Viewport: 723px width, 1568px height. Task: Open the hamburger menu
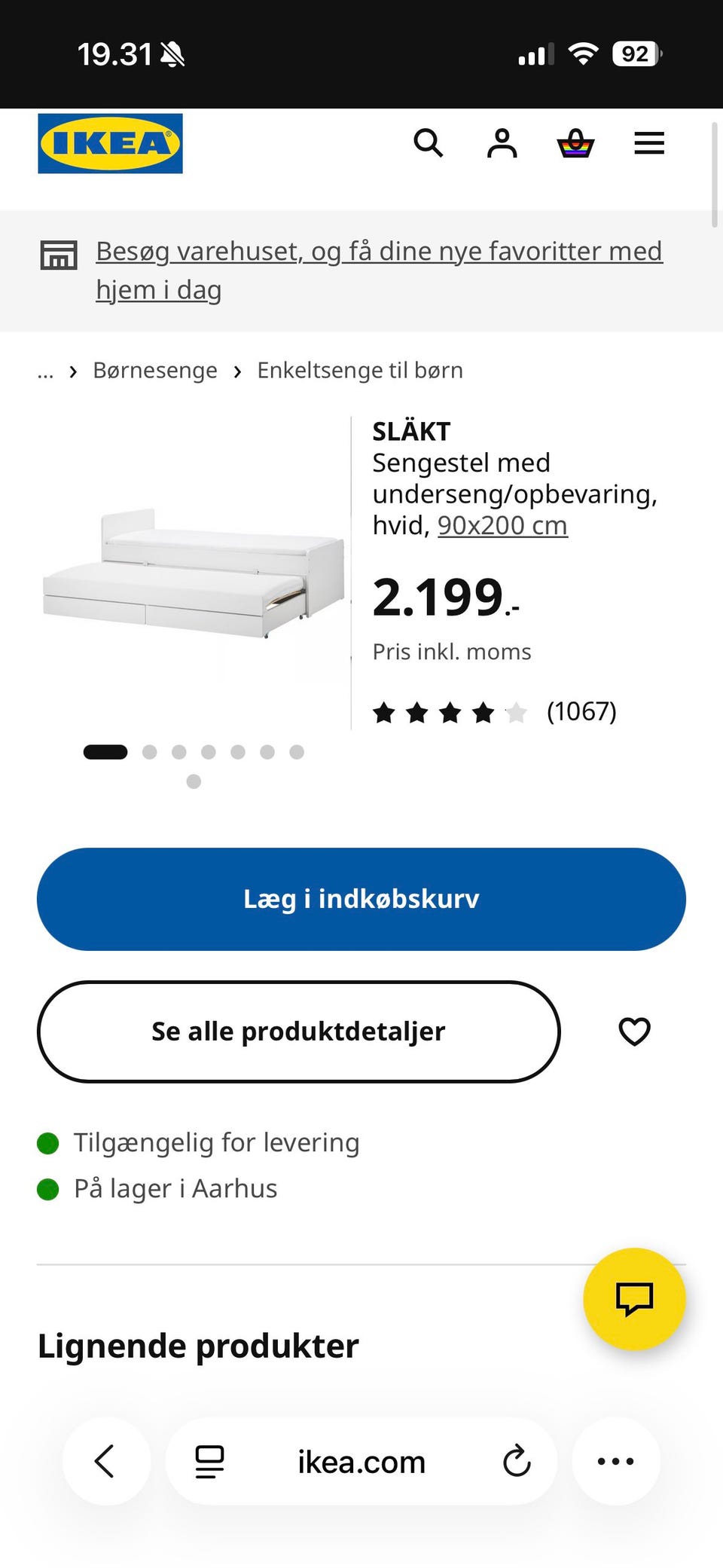pos(649,142)
